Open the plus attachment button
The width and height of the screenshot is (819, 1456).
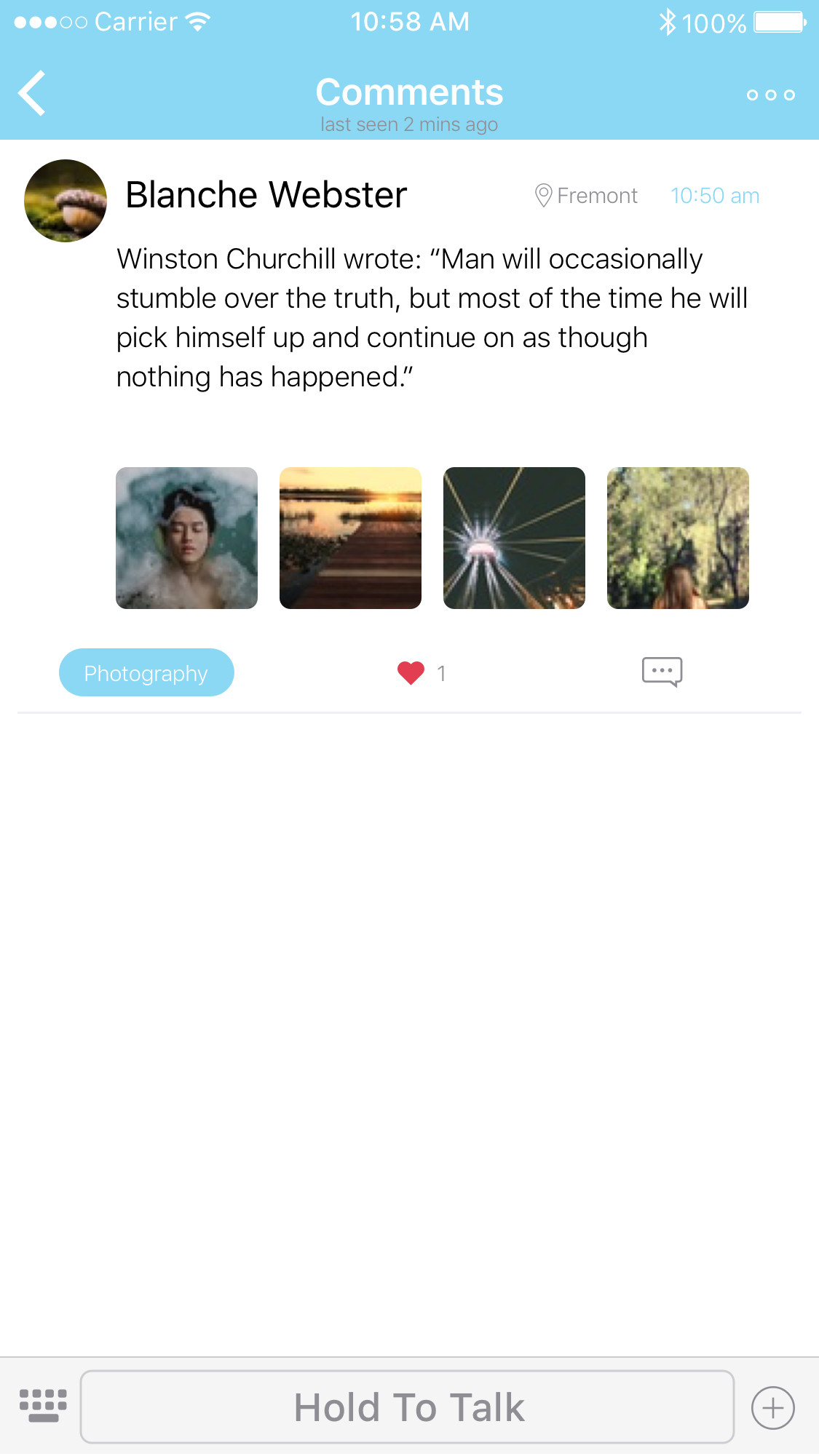tap(772, 1407)
